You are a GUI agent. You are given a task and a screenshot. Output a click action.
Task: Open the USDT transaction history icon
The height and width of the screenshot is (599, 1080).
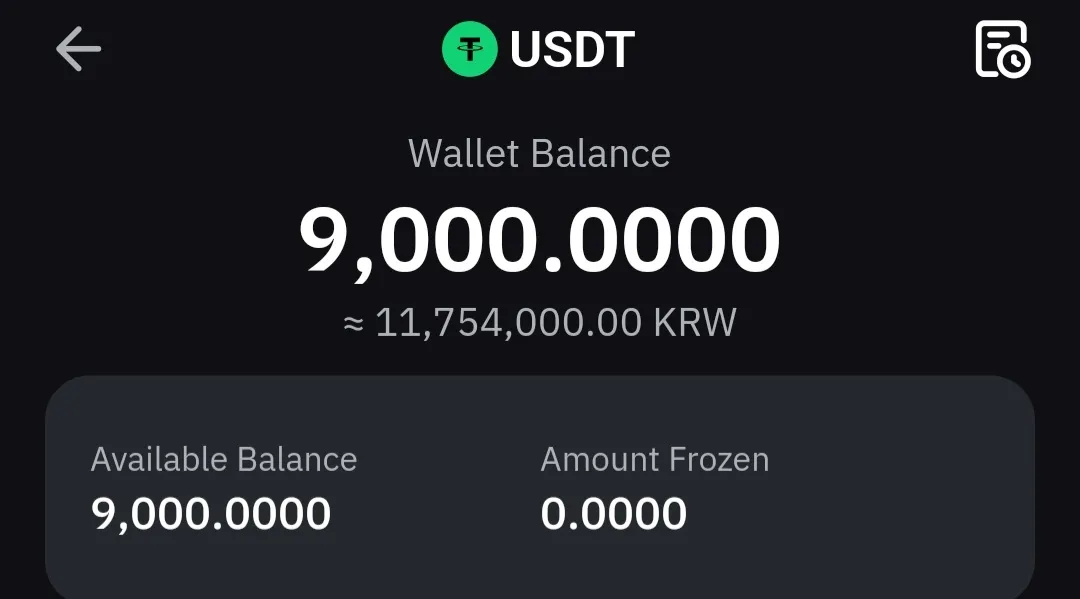tap(1002, 49)
